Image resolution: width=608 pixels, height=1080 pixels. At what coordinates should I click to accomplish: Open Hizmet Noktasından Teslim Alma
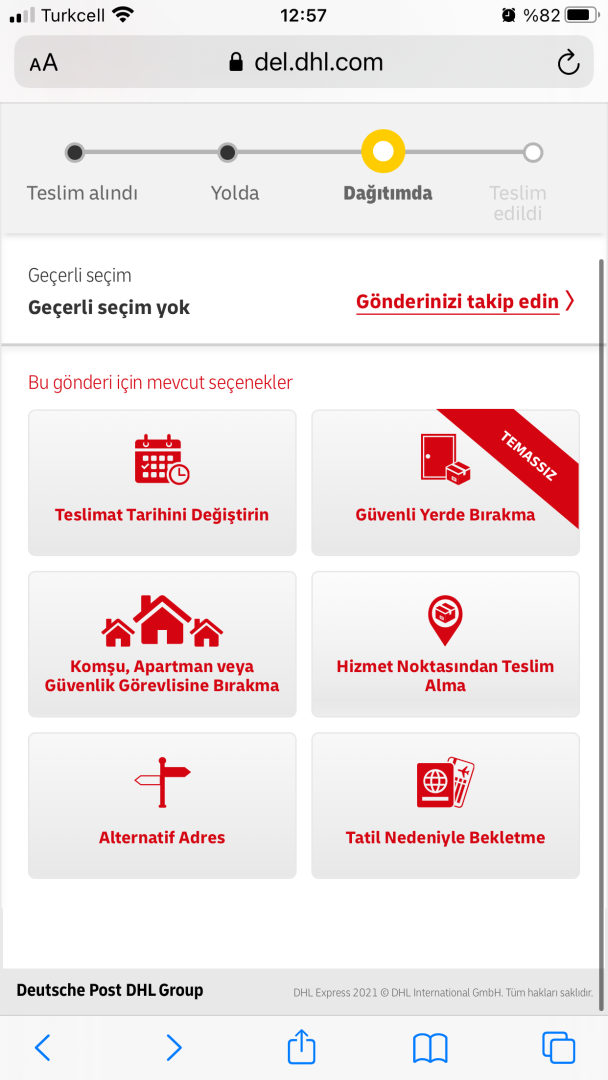(445, 644)
